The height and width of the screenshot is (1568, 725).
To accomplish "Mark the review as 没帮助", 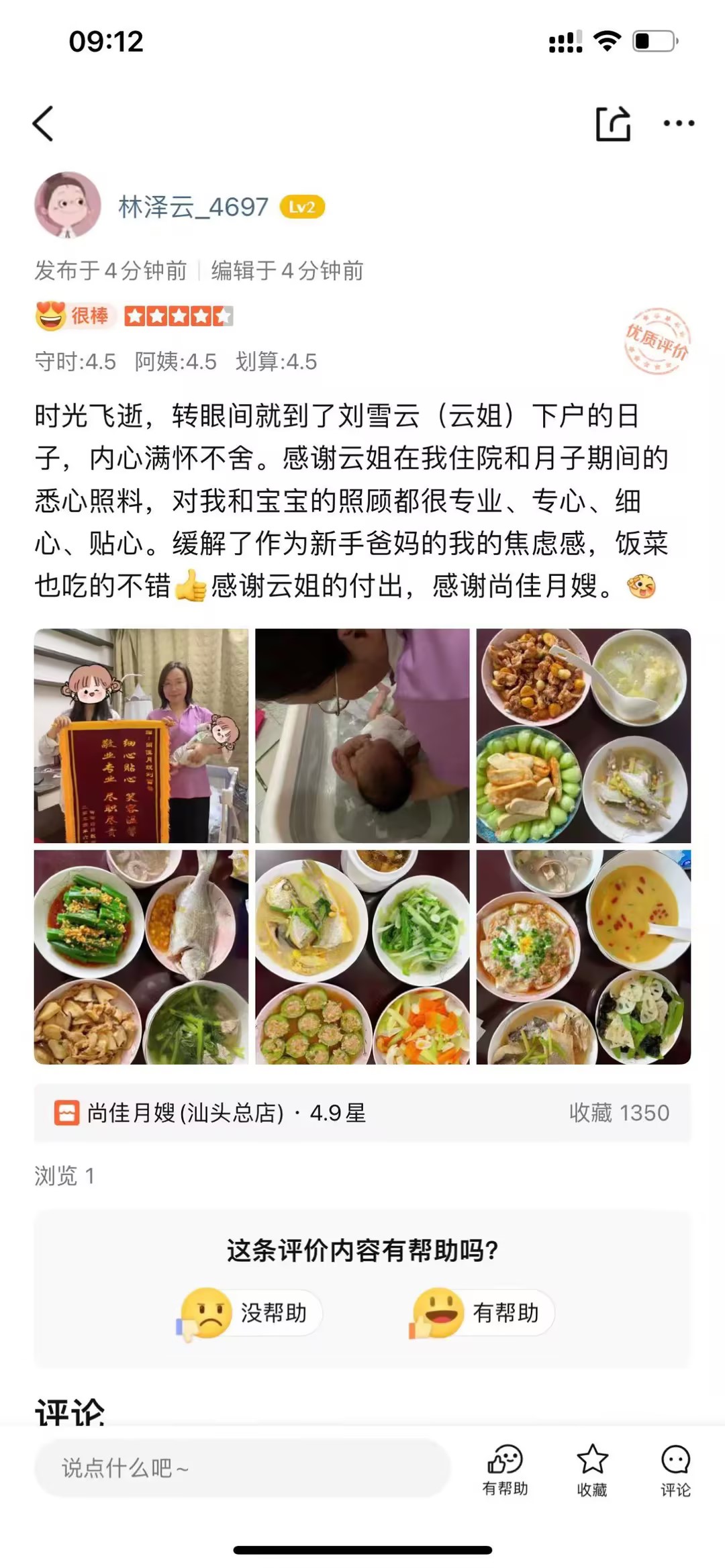I will click(252, 1312).
